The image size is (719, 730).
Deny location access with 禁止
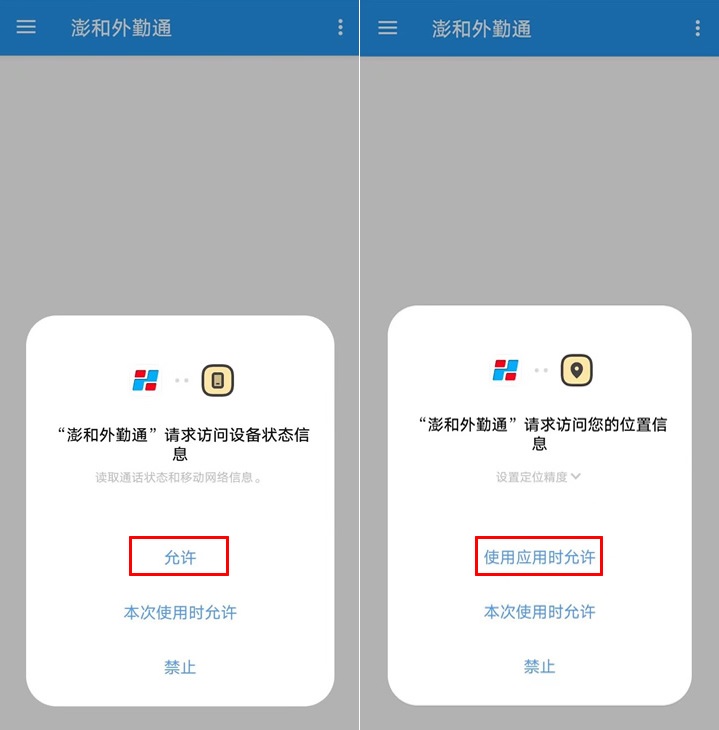point(539,666)
